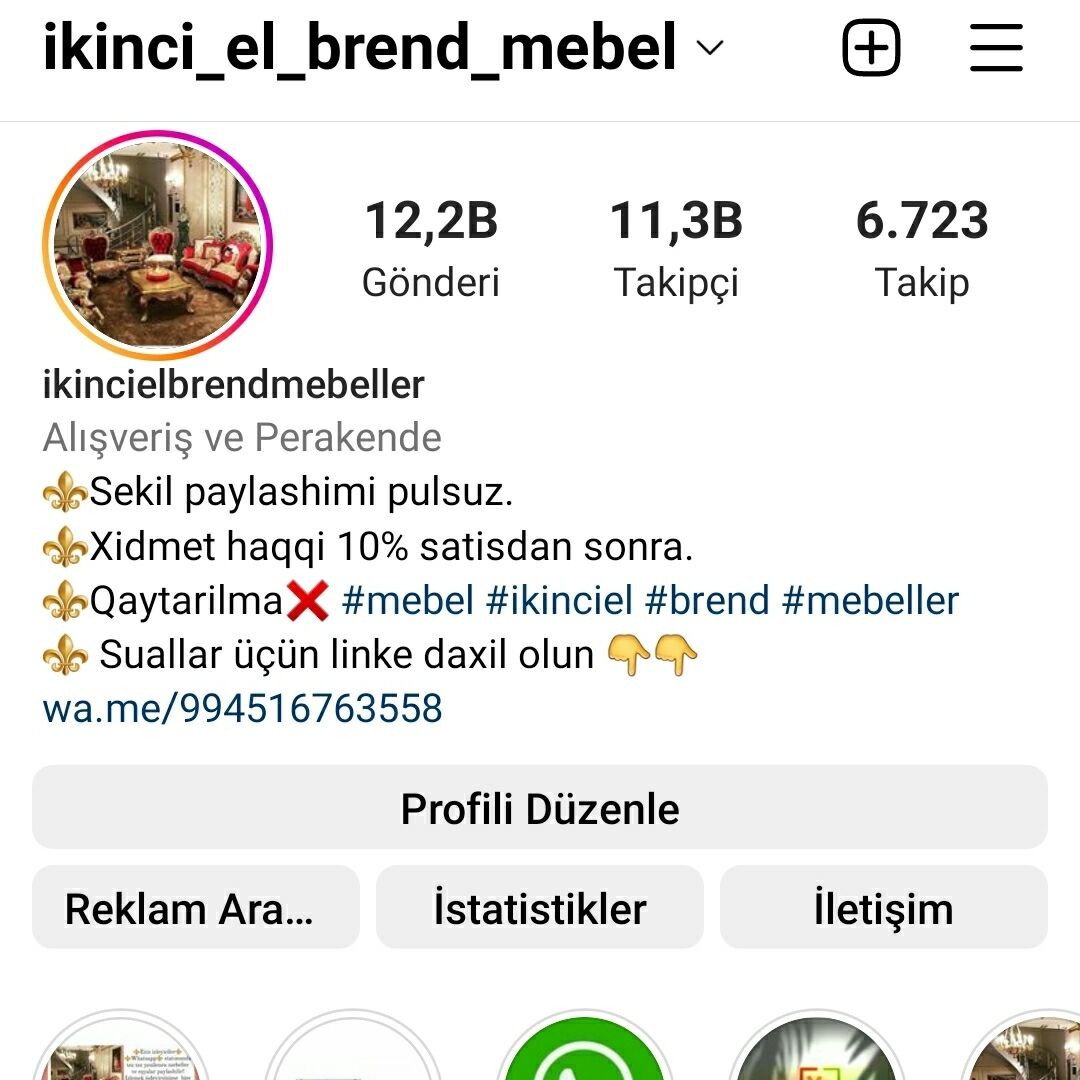Open Reklam Araçları button
The width and height of the screenshot is (1080, 1080).
click(196, 908)
